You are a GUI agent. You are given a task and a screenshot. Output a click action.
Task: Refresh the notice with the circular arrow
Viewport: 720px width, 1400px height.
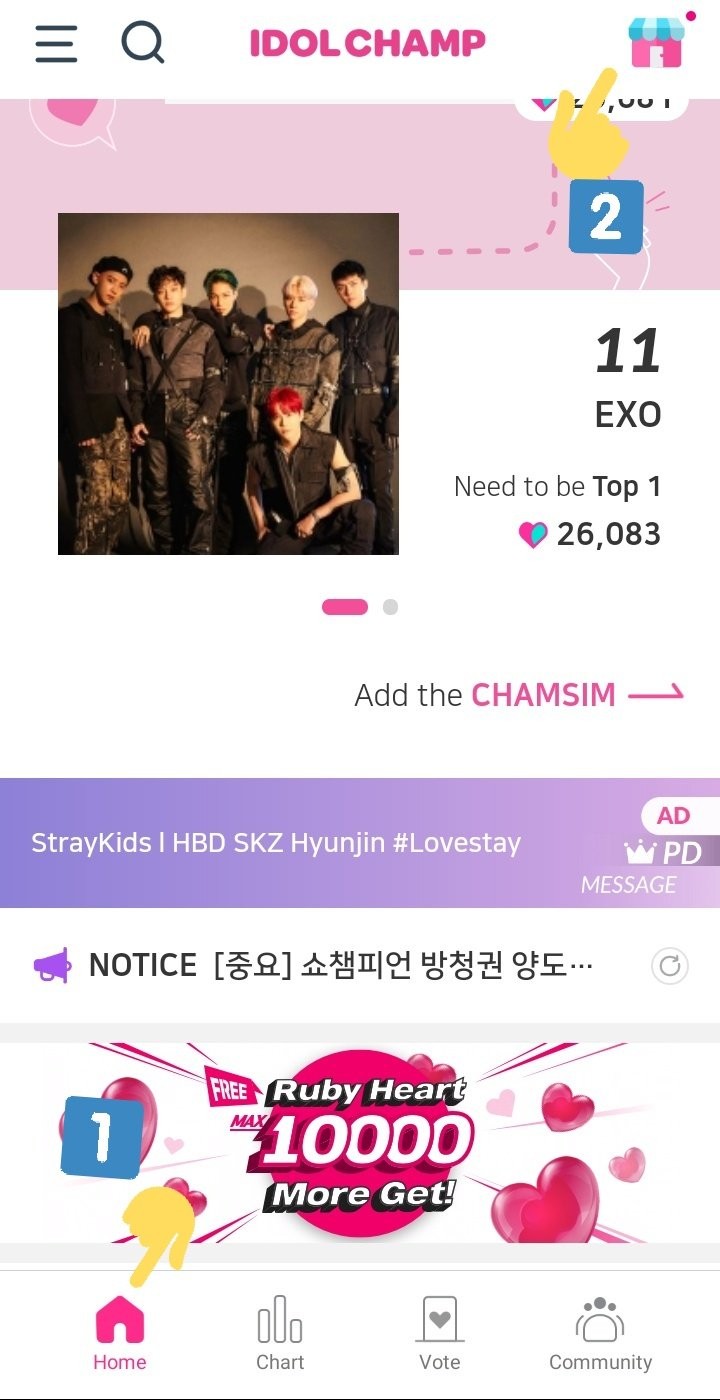[x=669, y=966]
